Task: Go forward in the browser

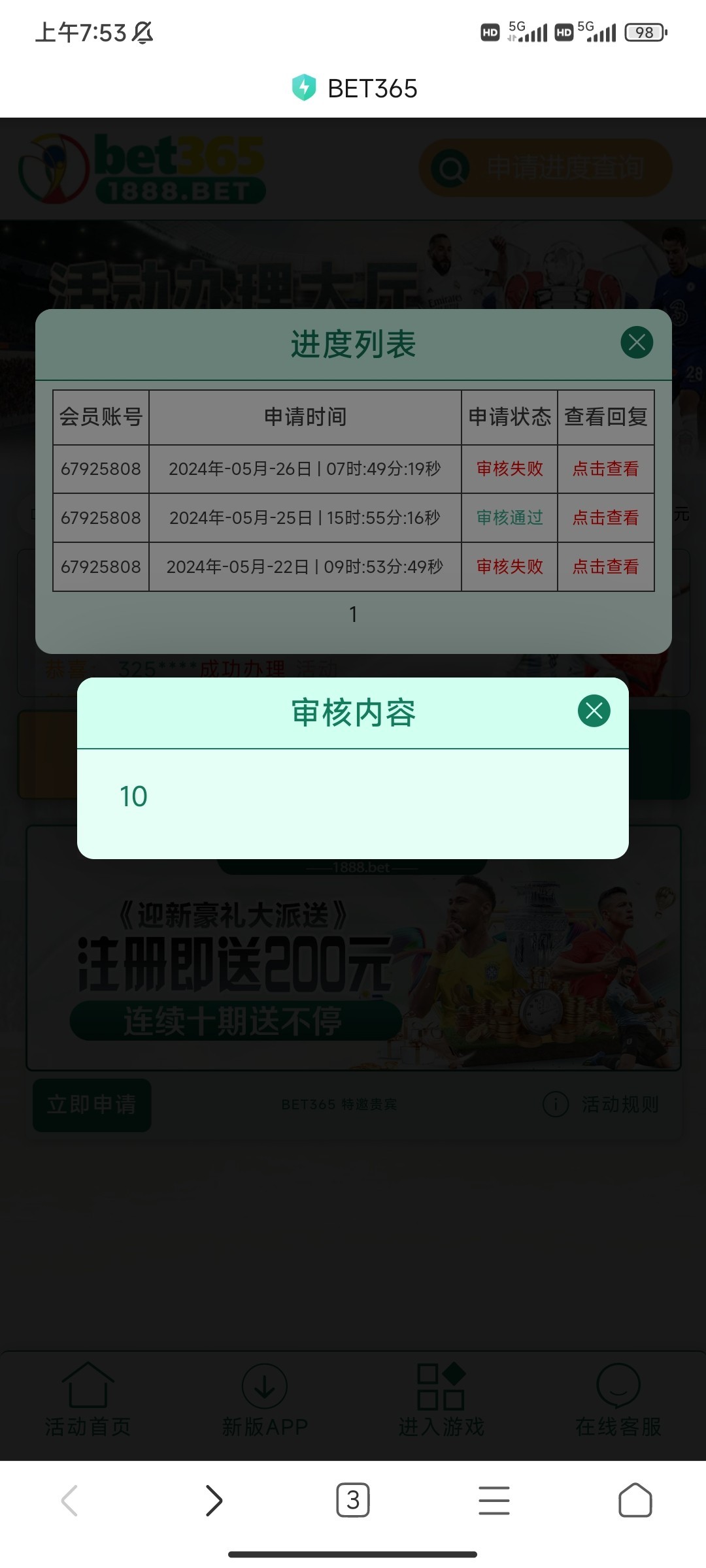Action: [x=214, y=1500]
